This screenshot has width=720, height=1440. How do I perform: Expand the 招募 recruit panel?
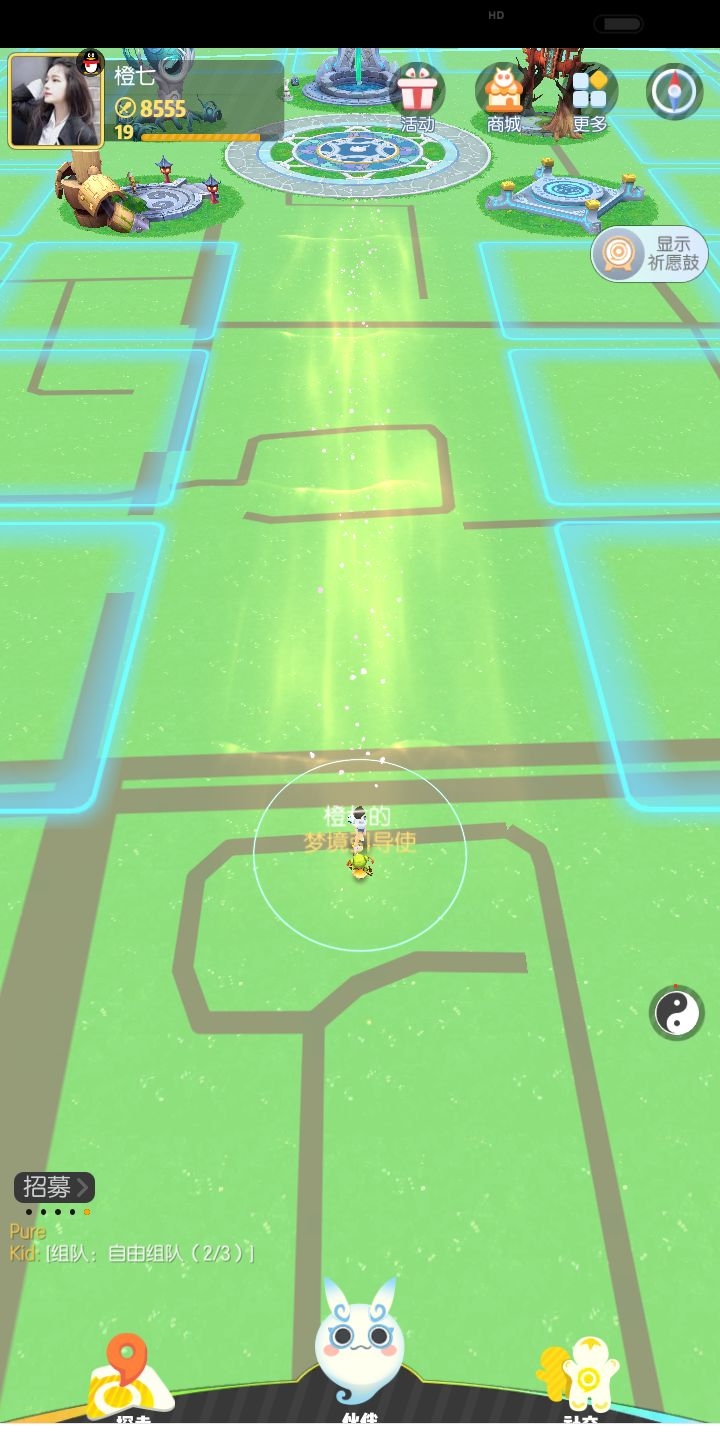tap(54, 1187)
